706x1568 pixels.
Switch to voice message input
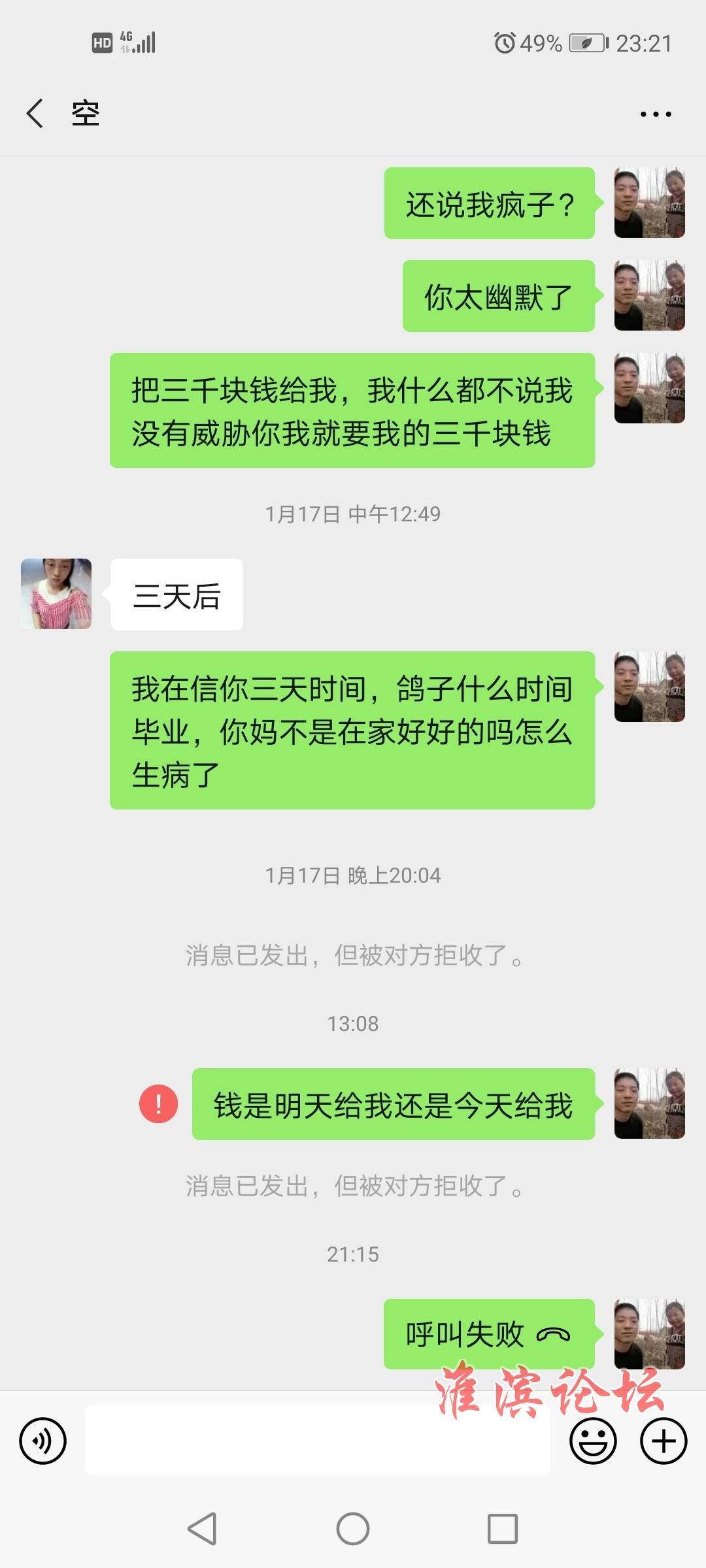[43, 1441]
